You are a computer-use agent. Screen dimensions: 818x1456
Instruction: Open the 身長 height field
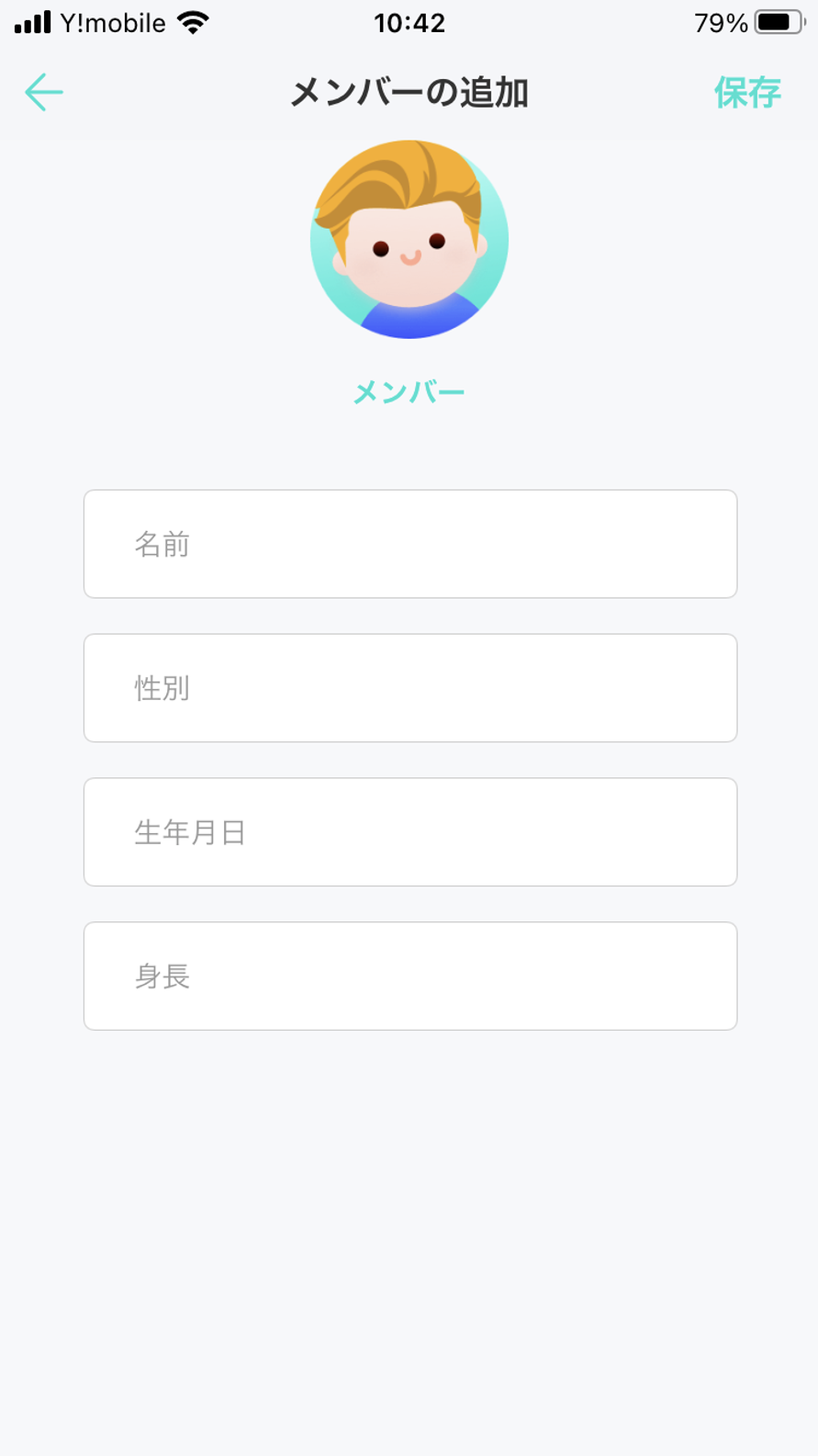coord(410,976)
